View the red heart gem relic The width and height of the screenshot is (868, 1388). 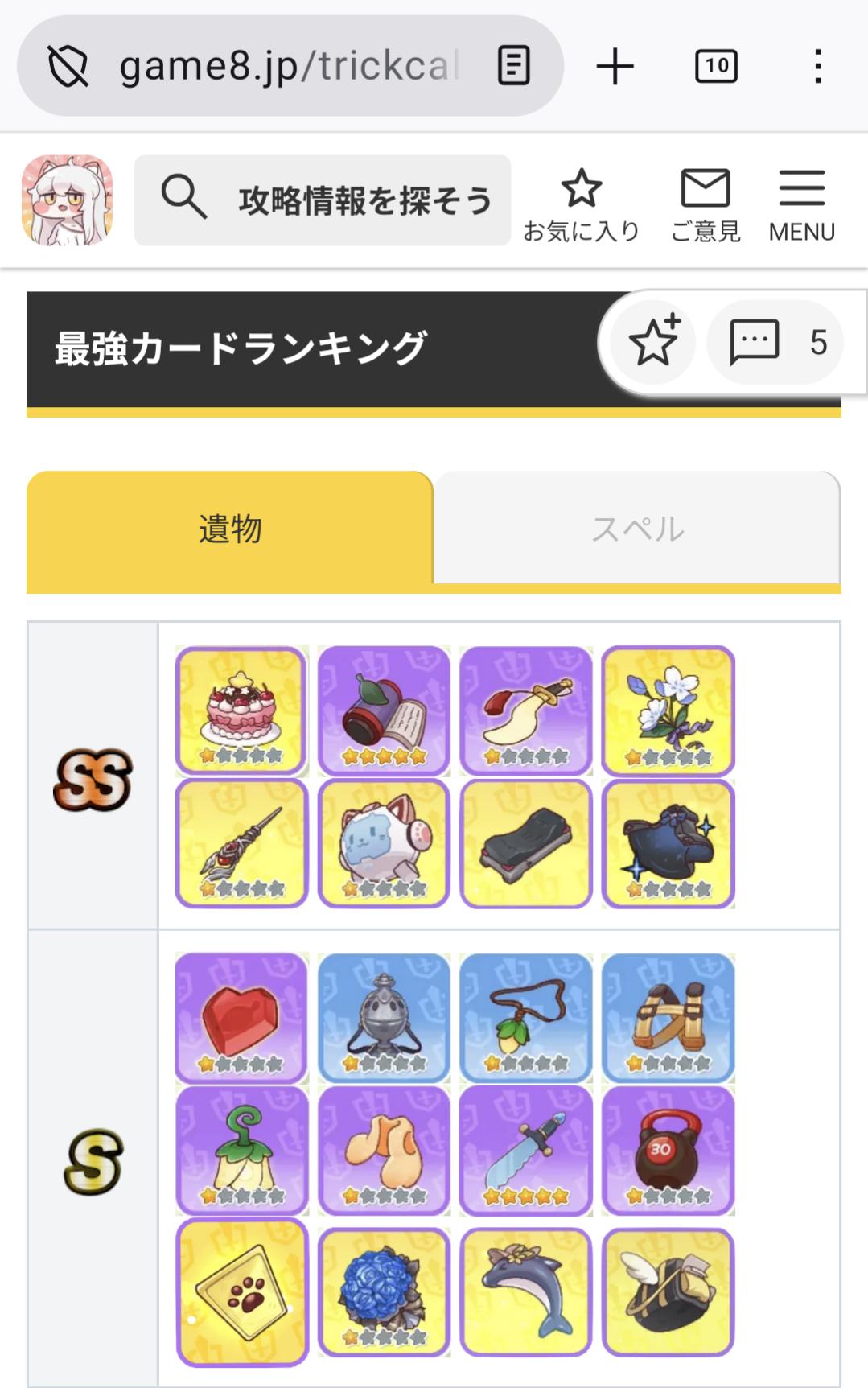[x=242, y=1018]
